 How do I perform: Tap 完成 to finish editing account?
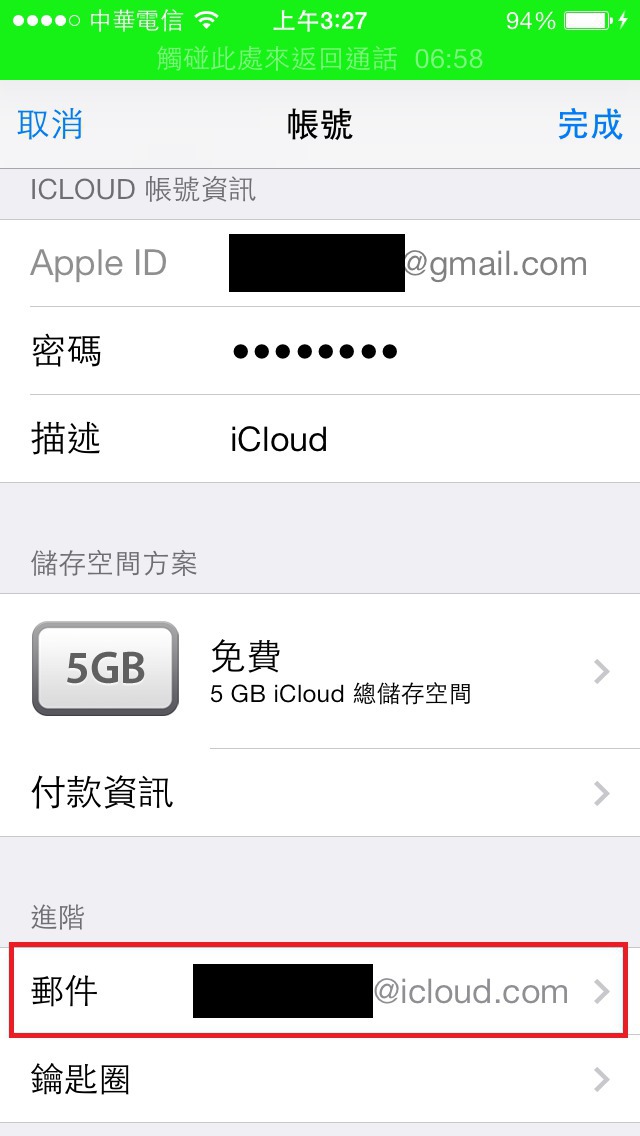point(590,125)
